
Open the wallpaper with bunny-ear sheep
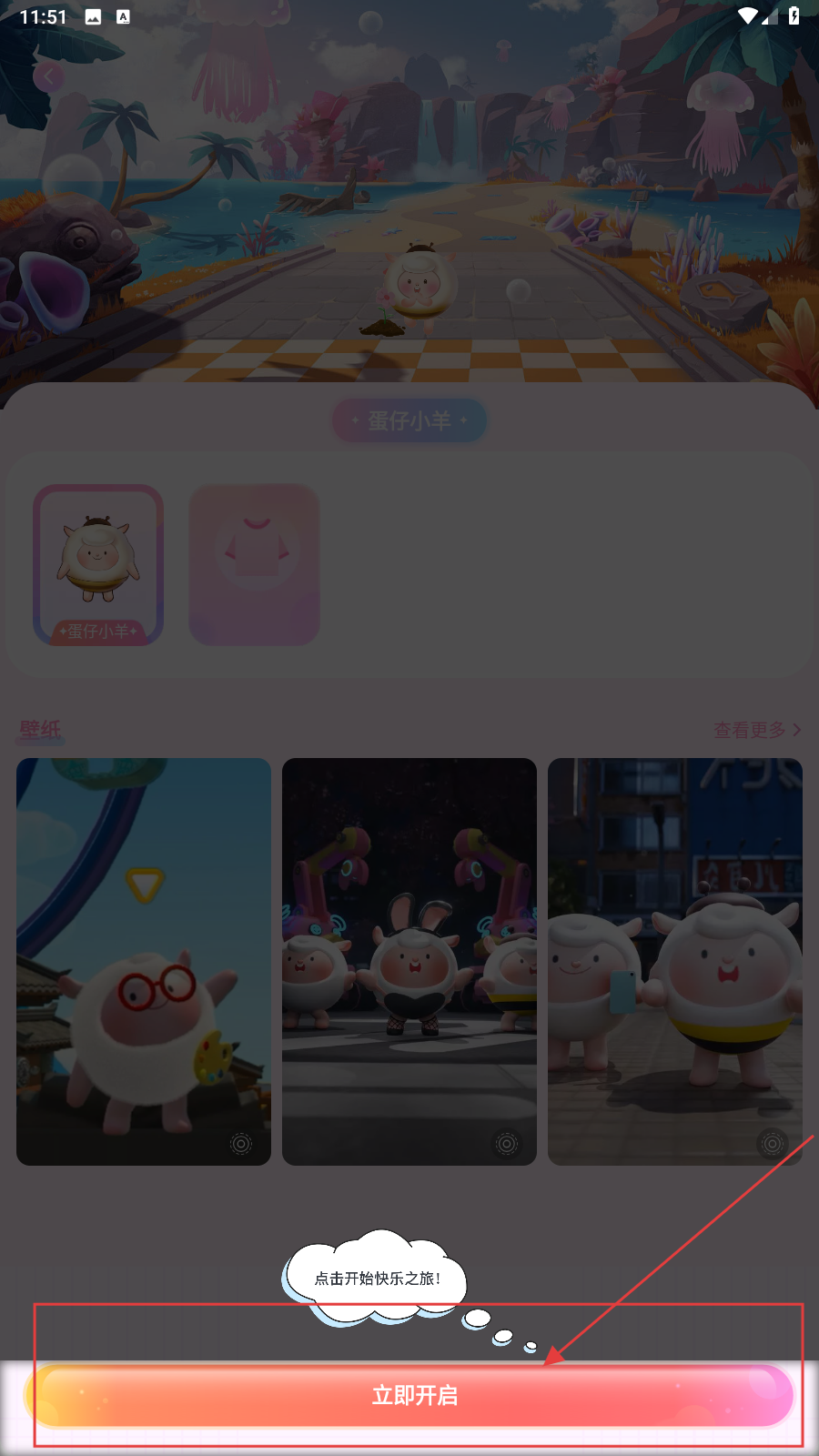tap(409, 961)
